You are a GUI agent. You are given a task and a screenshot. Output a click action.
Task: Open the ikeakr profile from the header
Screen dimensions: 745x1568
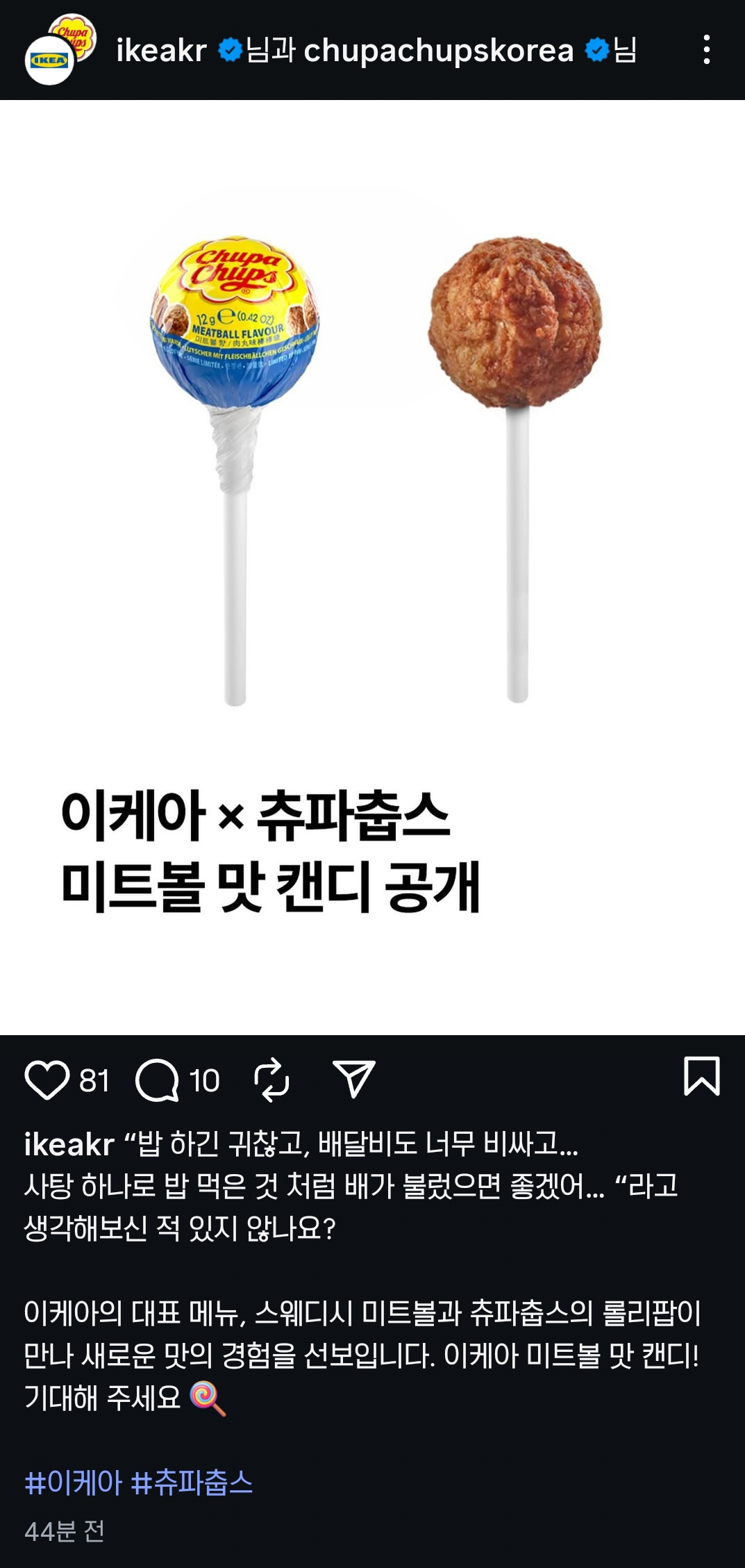[161, 50]
